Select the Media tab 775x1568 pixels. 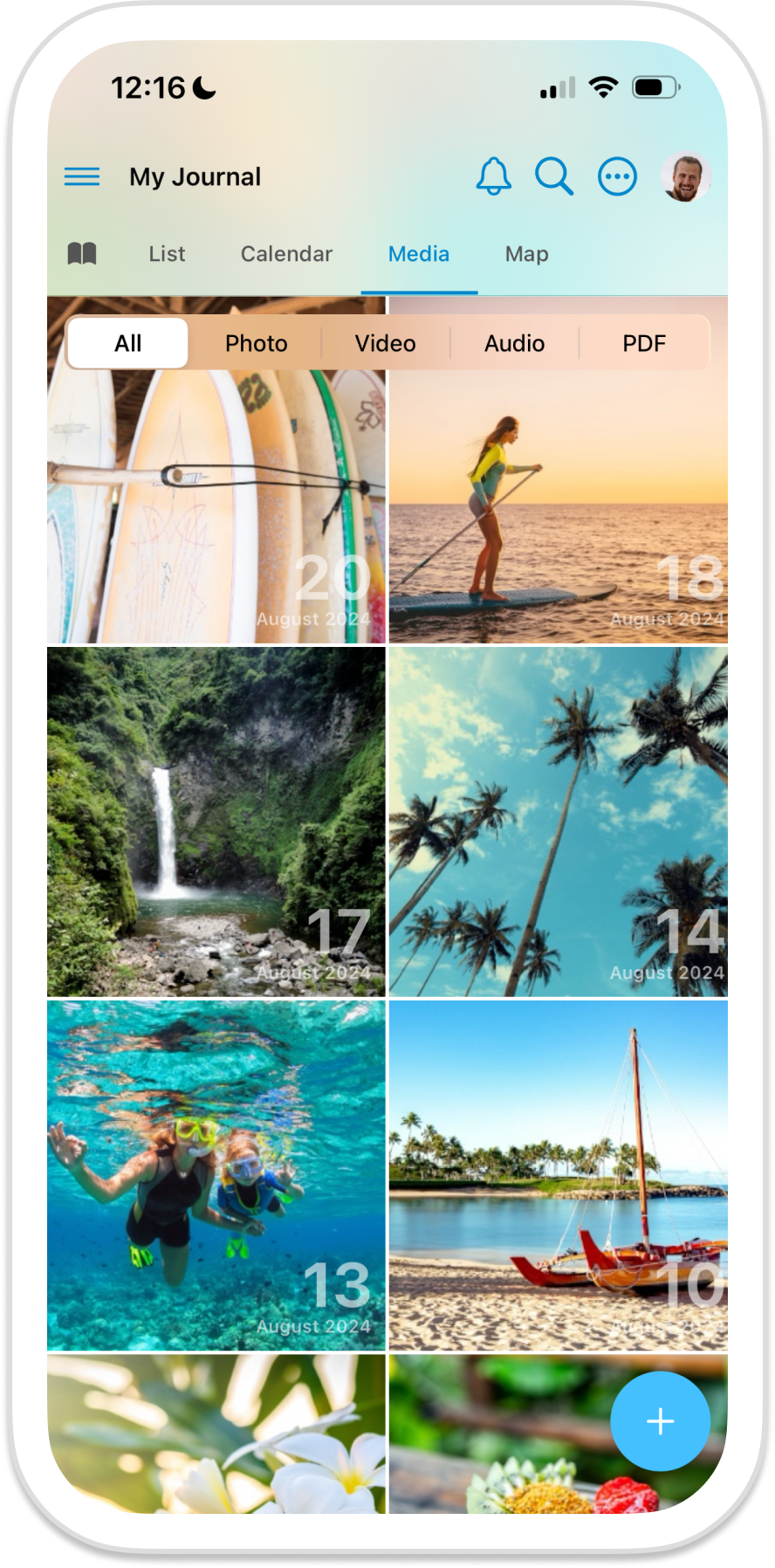419,254
